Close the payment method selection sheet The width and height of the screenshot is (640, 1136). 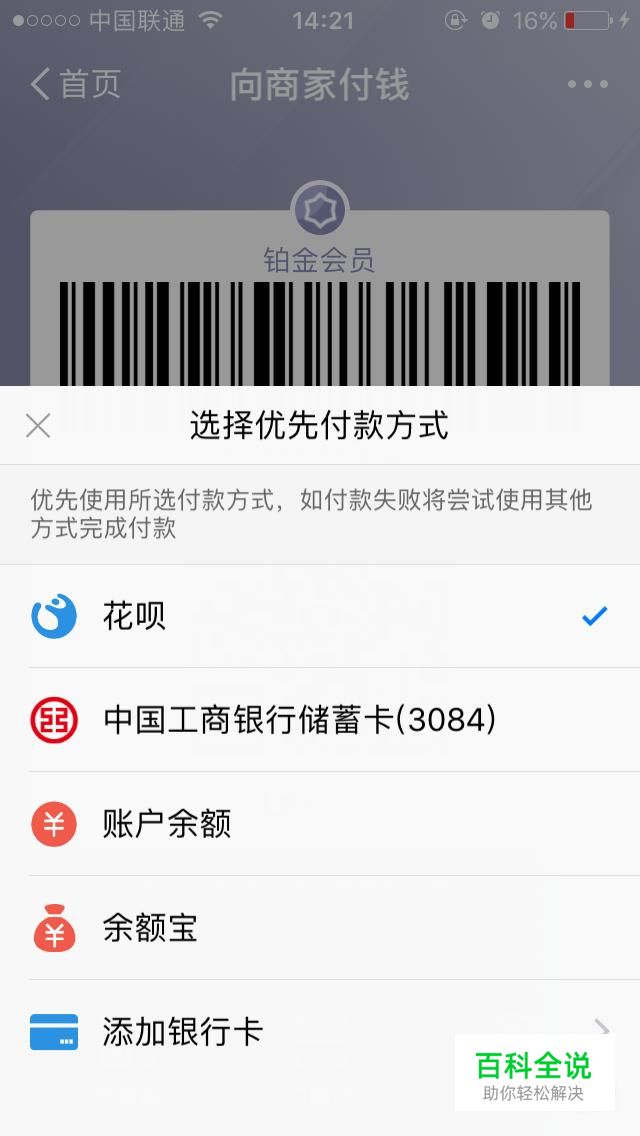(x=38, y=425)
